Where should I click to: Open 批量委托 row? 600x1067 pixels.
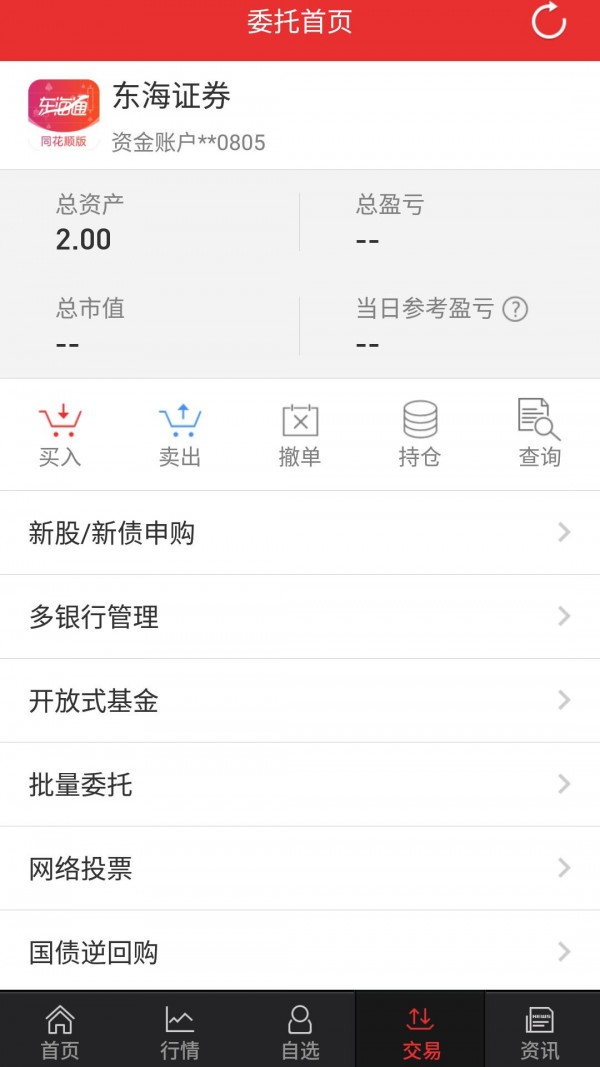(300, 785)
